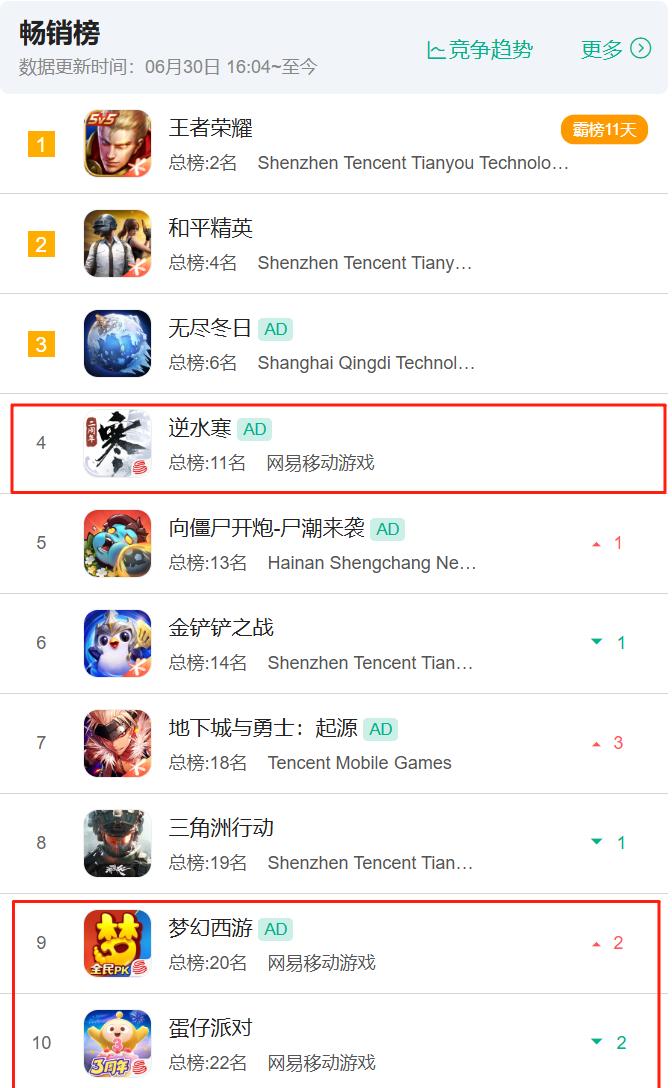
Task: Open the 和平精英 app entry
Action: [x=210, y=228]
